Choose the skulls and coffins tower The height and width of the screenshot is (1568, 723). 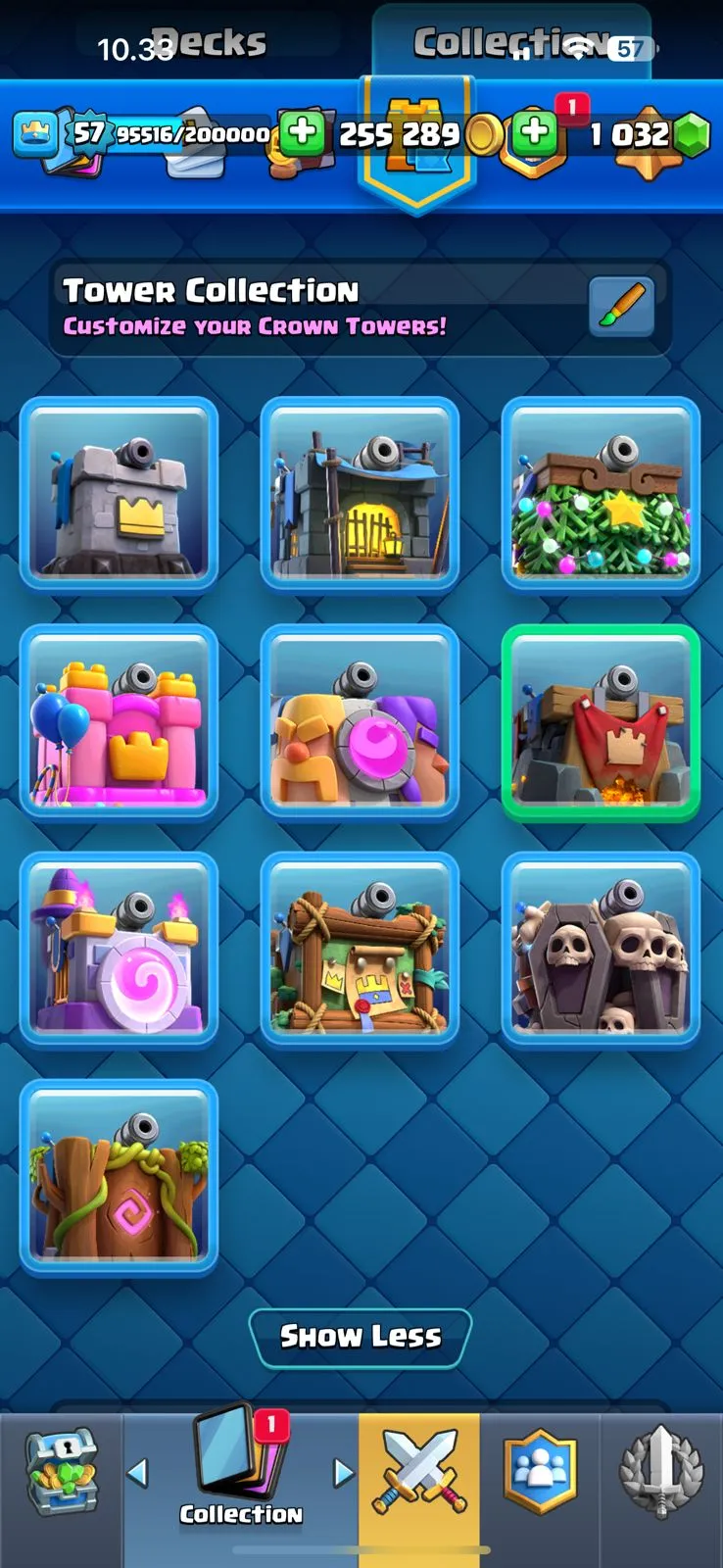point(601,948)
